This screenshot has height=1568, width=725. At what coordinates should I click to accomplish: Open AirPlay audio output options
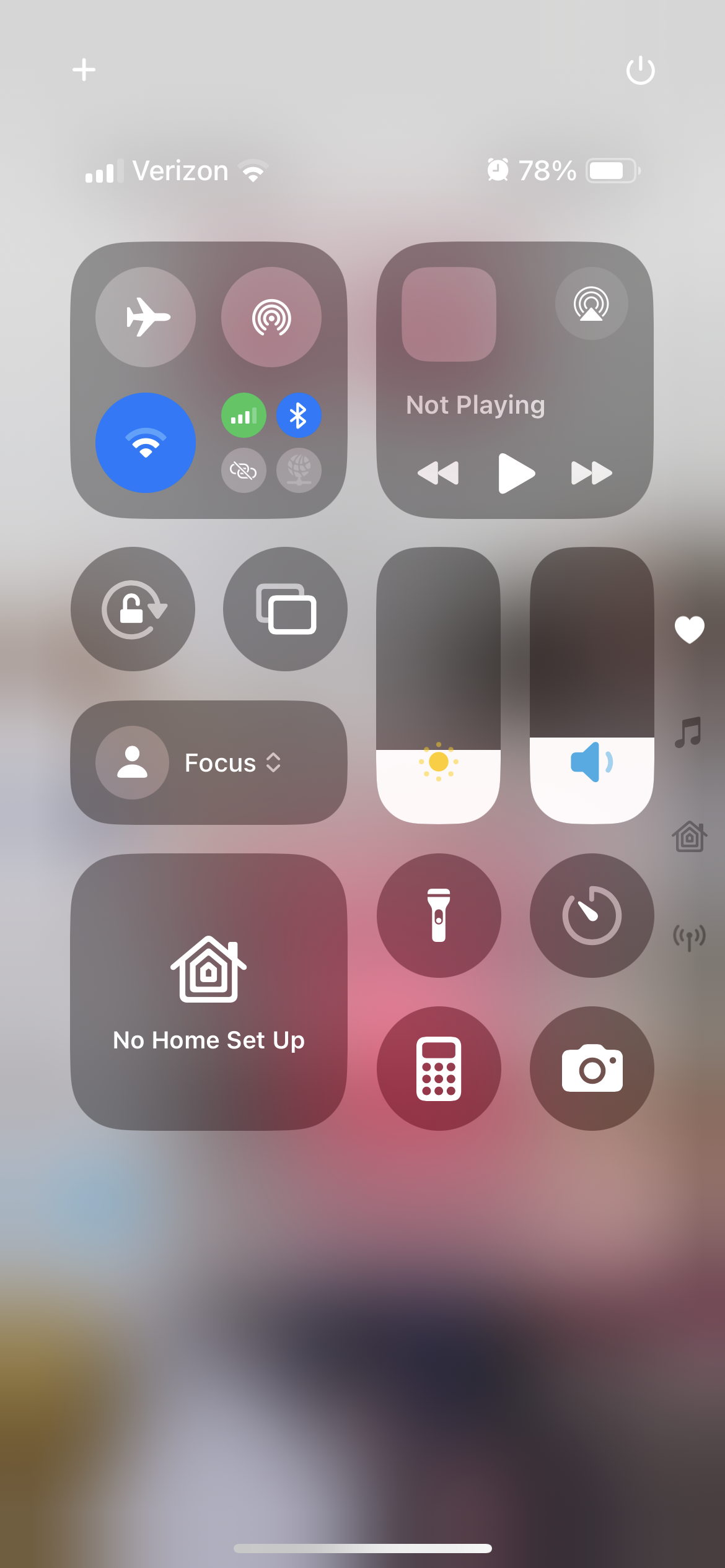tap(591, 303)
